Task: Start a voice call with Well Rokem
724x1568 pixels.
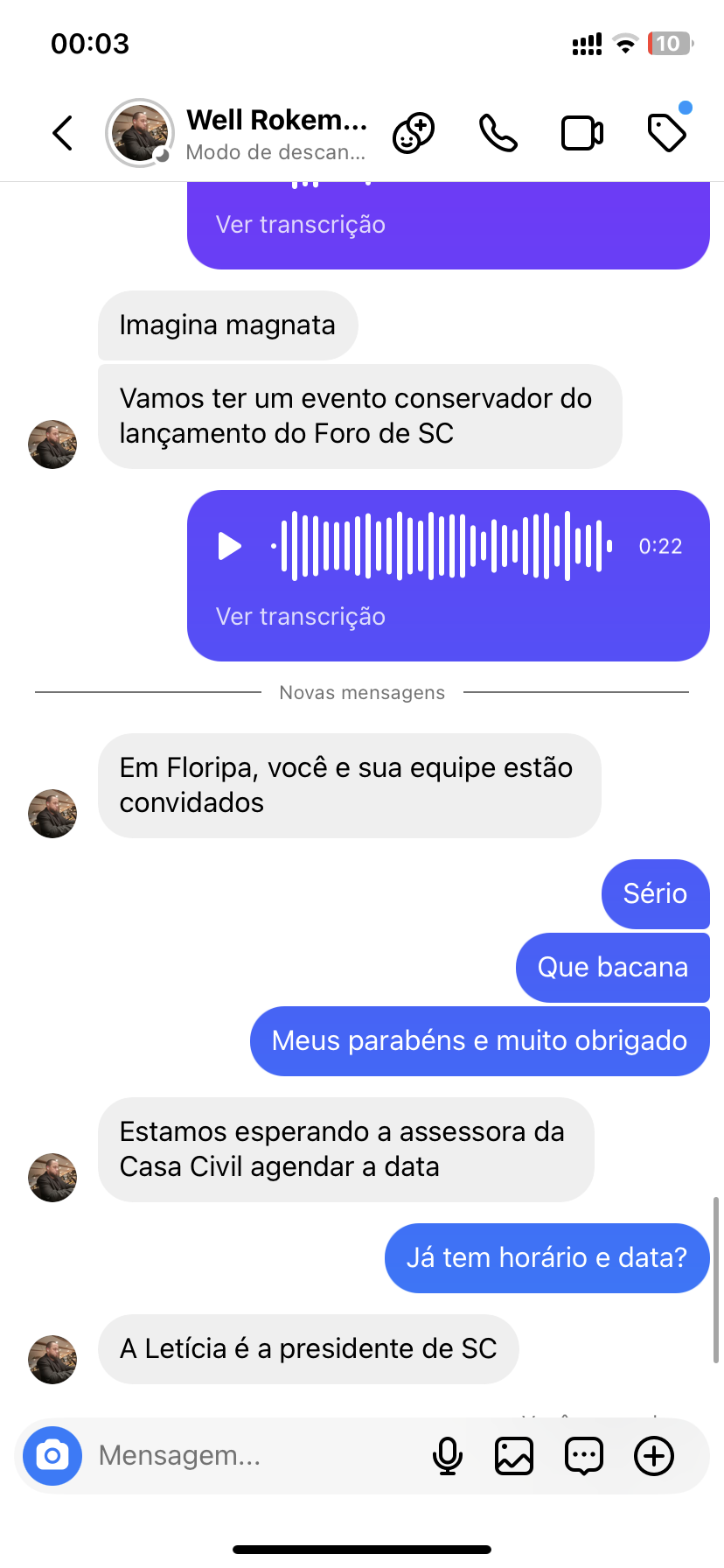Action: click(x=498, y=134)
